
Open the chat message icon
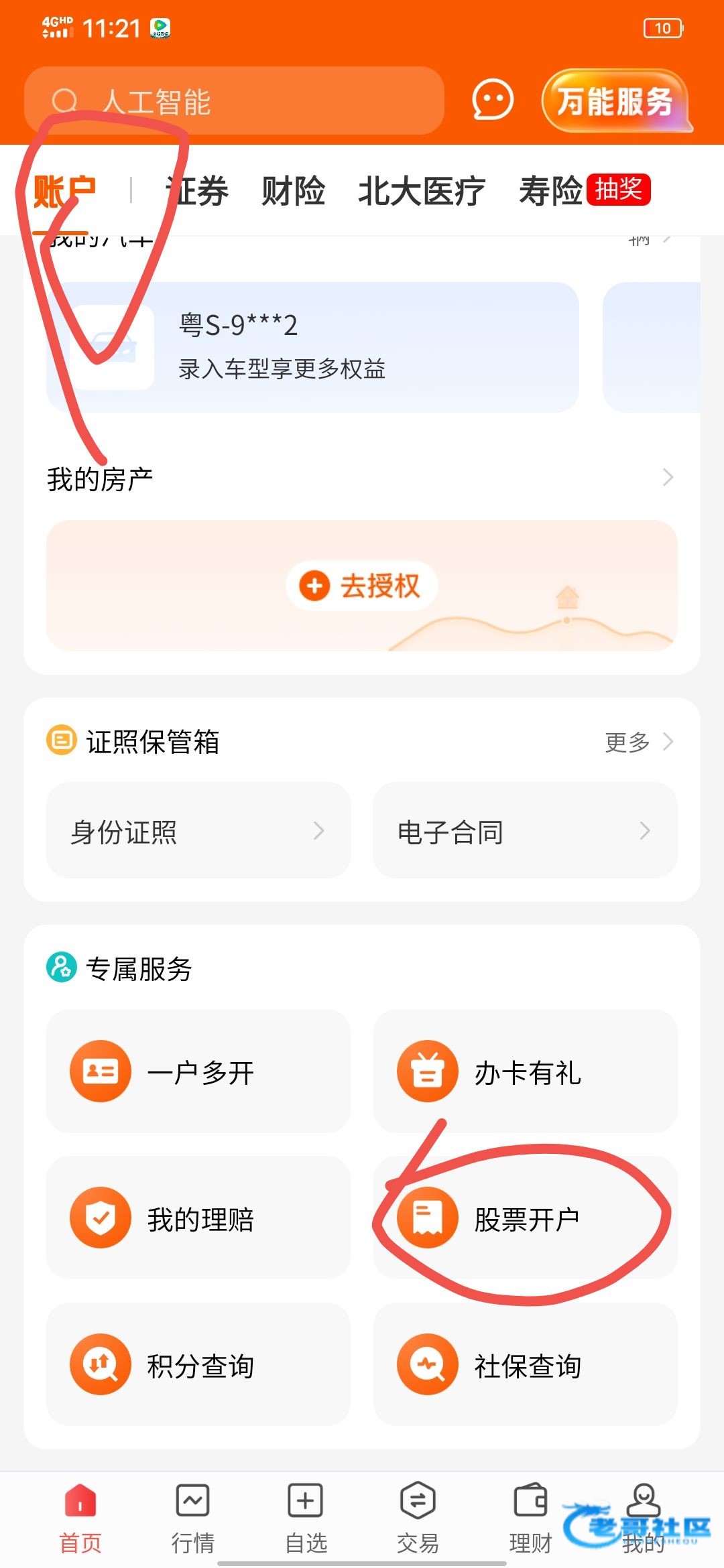(x=493, y=101)
